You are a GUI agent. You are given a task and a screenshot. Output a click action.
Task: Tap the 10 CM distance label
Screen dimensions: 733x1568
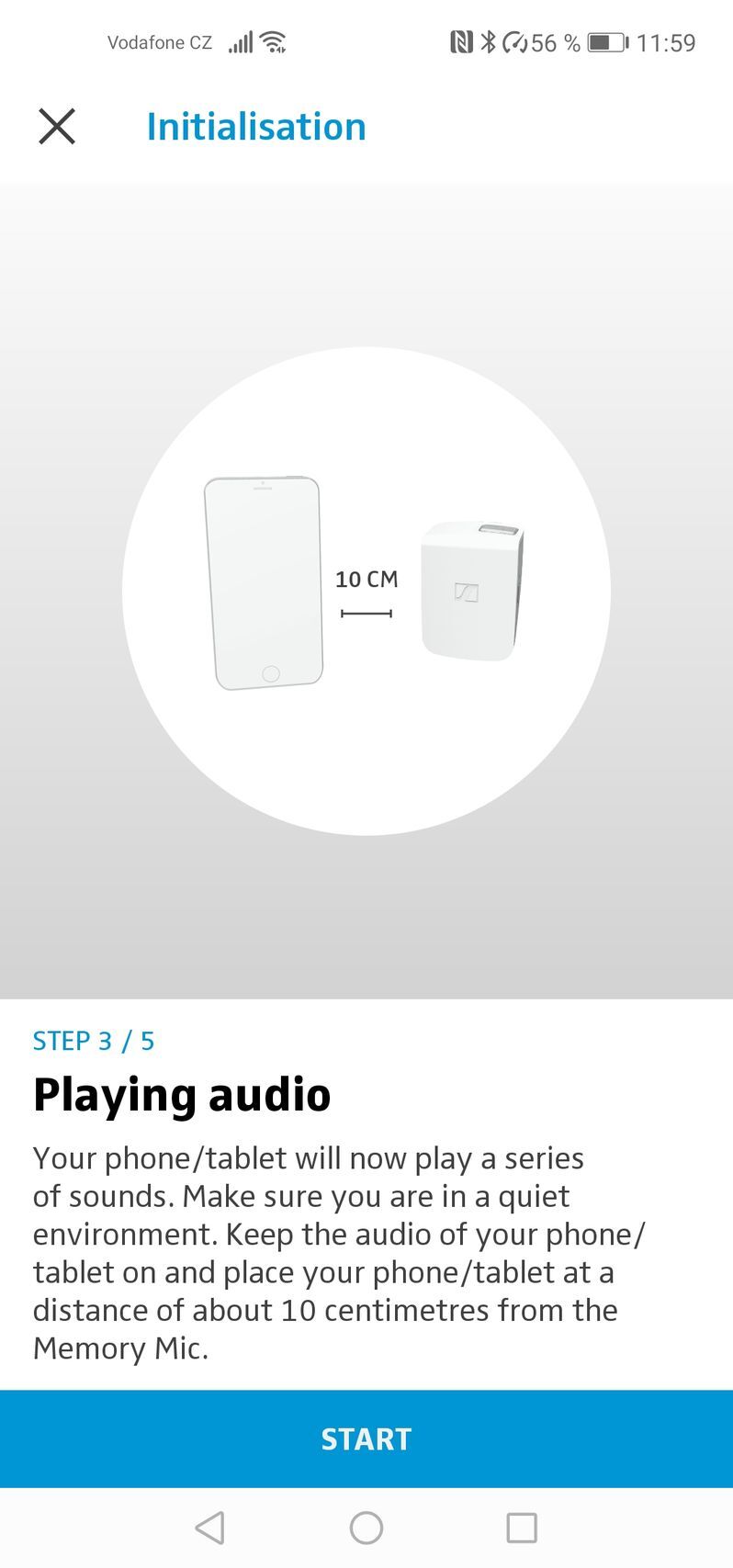pyautogui.click(x=366, y=580)
